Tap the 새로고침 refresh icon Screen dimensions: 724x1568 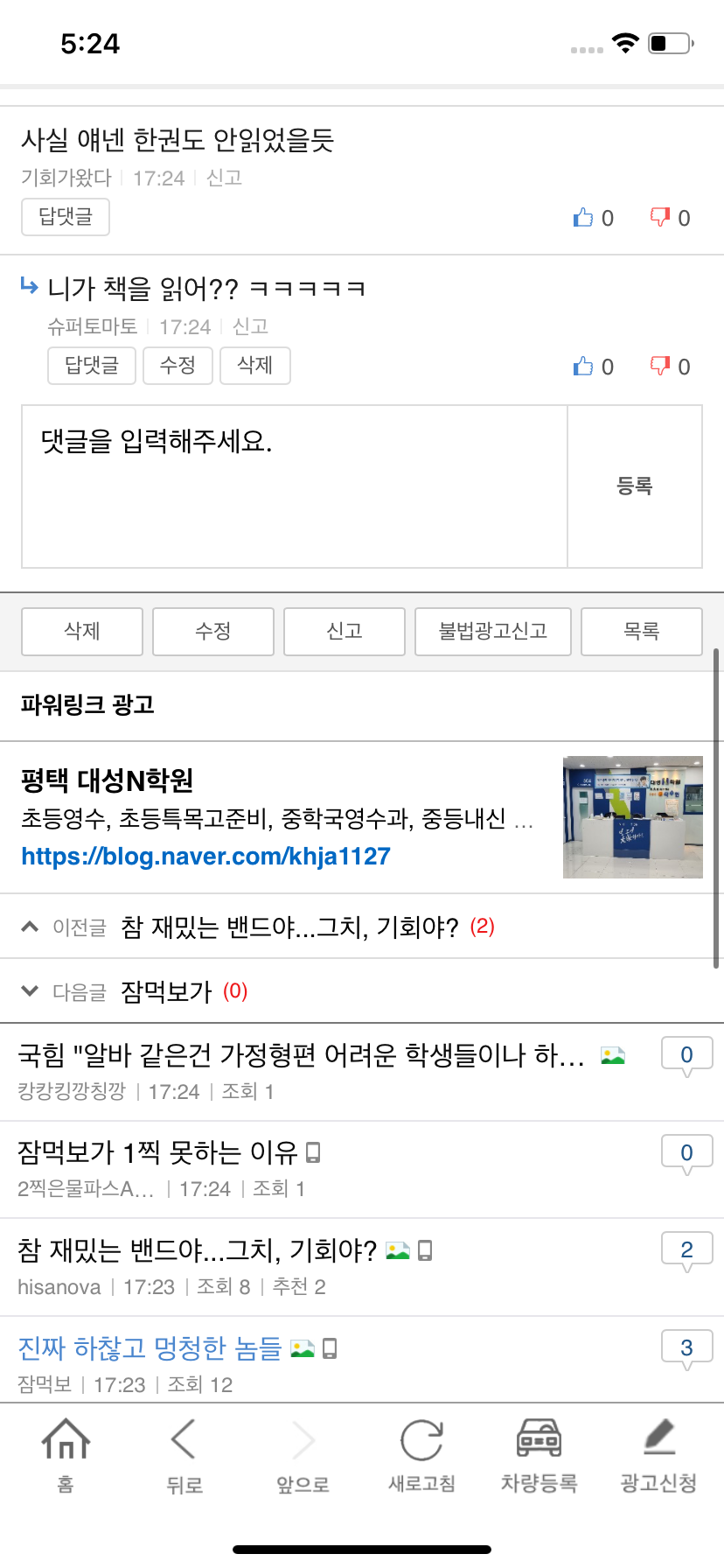[x=421, y=1439]
